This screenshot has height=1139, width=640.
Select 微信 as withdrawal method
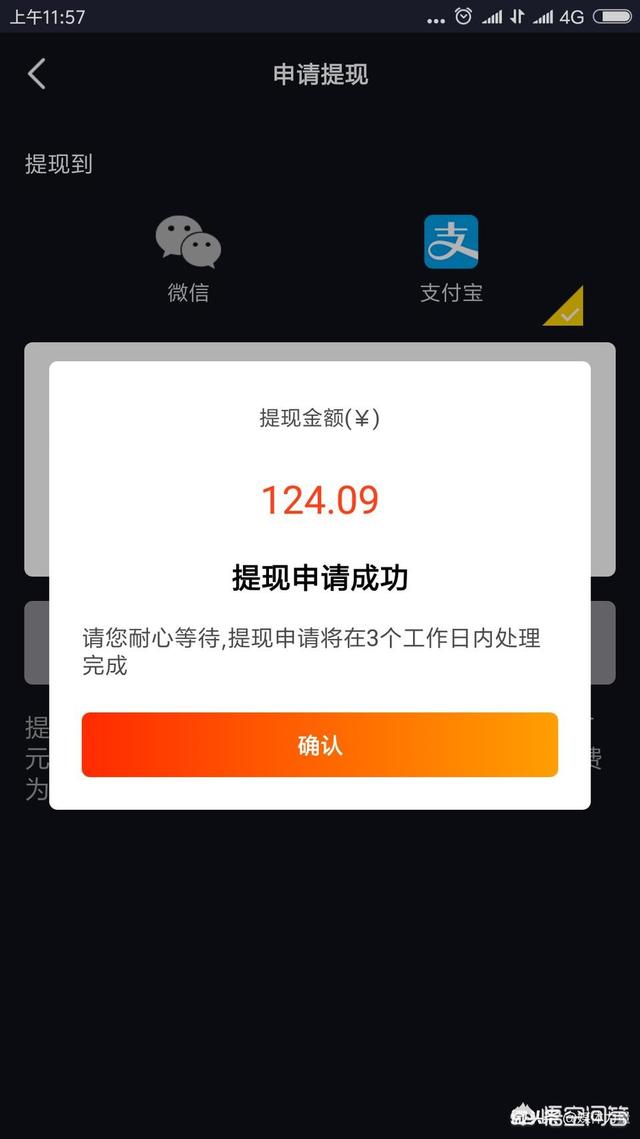[x=188, y=258]
